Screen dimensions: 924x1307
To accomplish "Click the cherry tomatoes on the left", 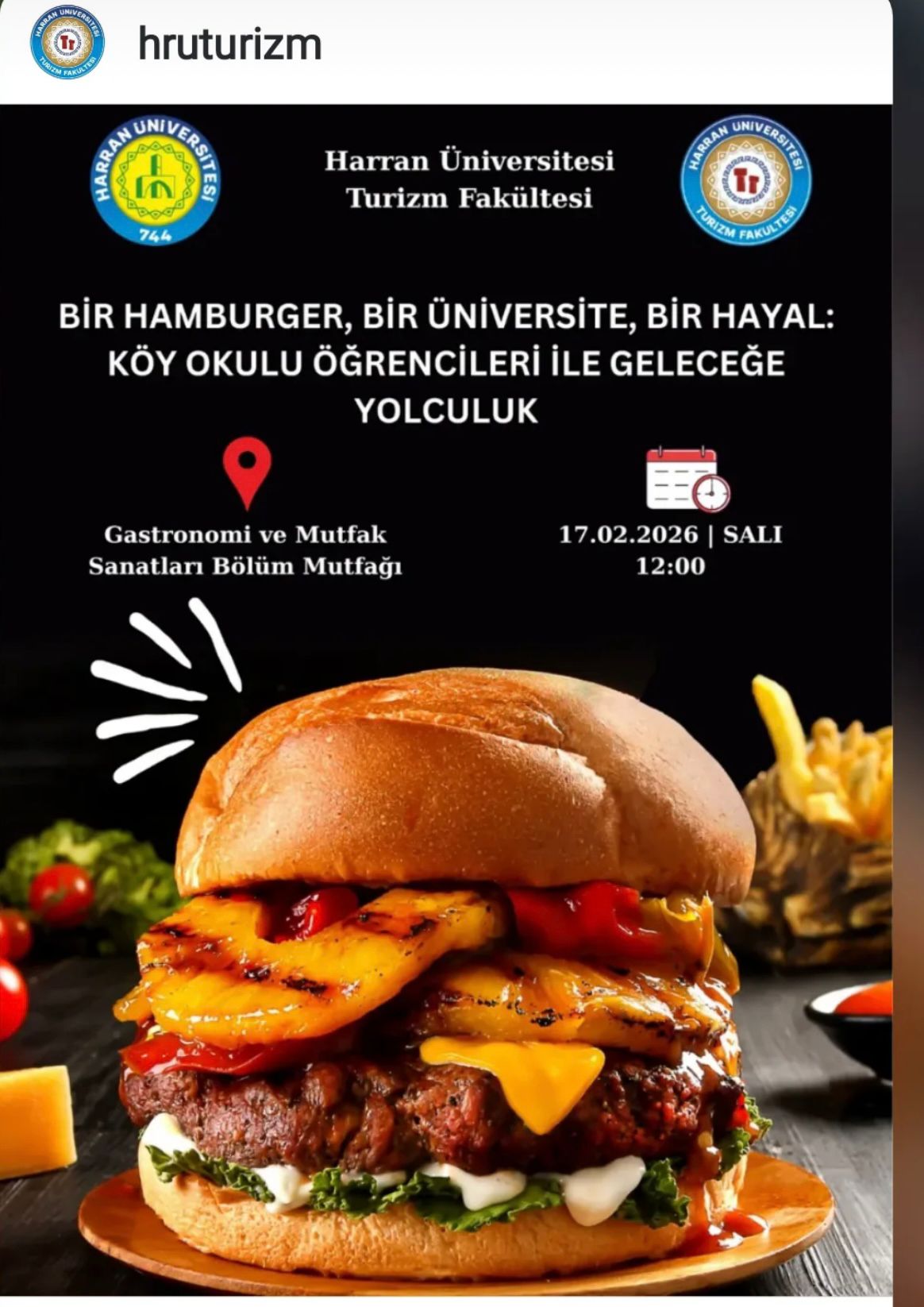I will pyautogui.click(x=60, y=889).
